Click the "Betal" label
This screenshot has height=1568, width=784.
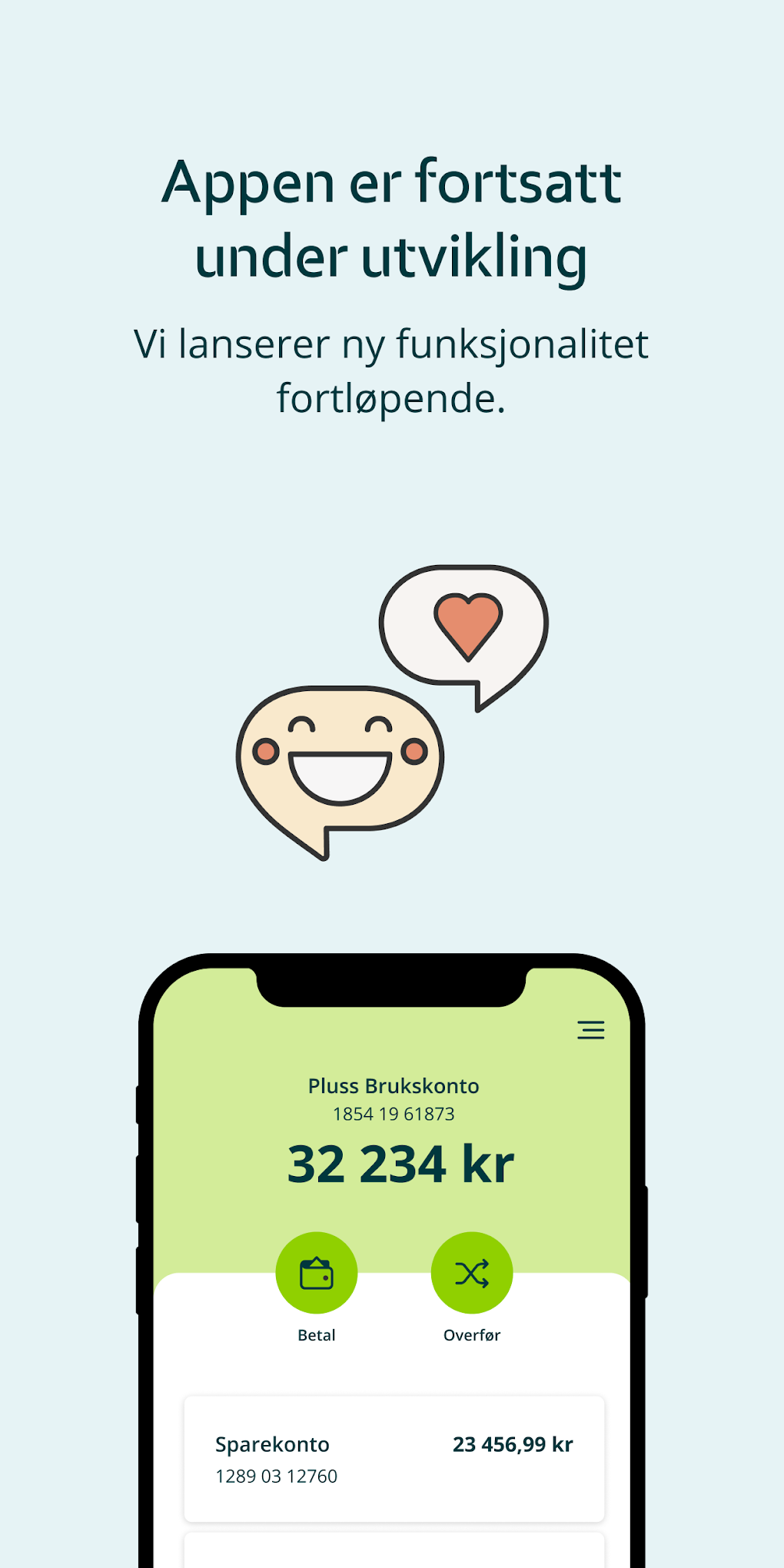point(316,1334)
